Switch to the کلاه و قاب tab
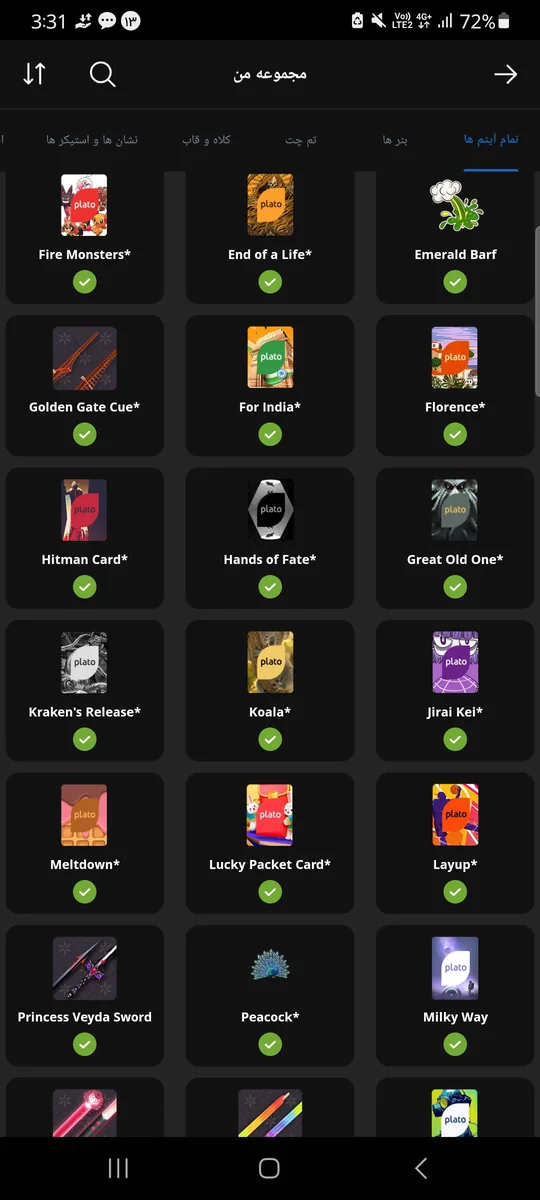The image size is (540, 1200). [x=206, y=140]
